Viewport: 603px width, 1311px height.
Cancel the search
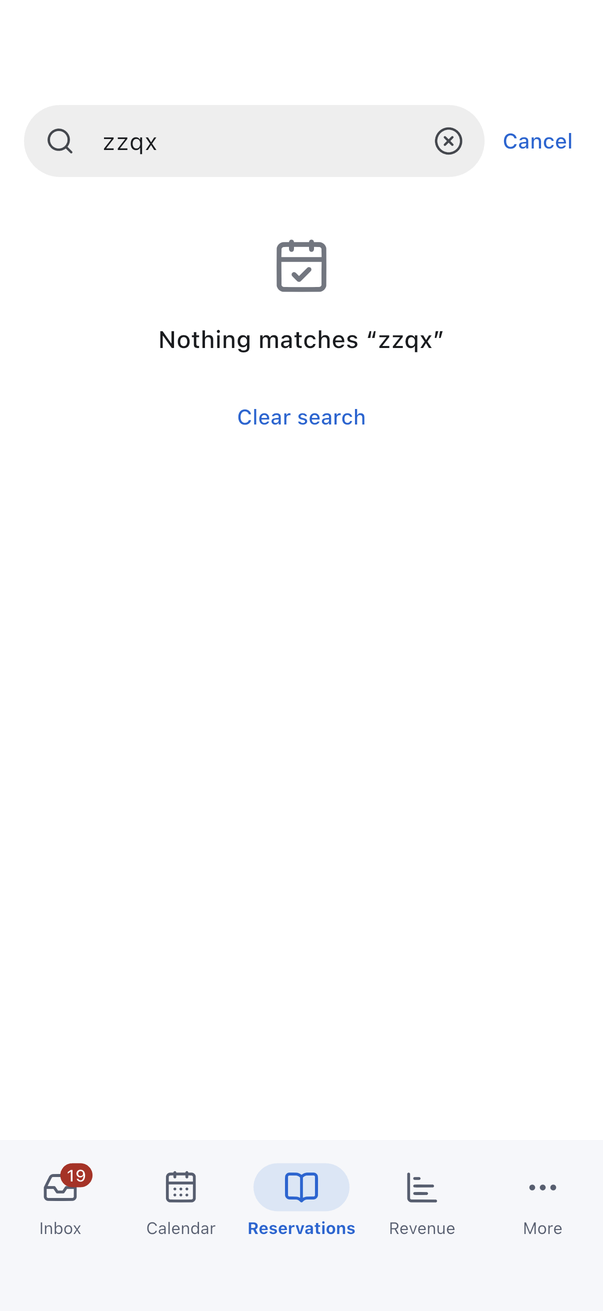click(x=537, y=141)
